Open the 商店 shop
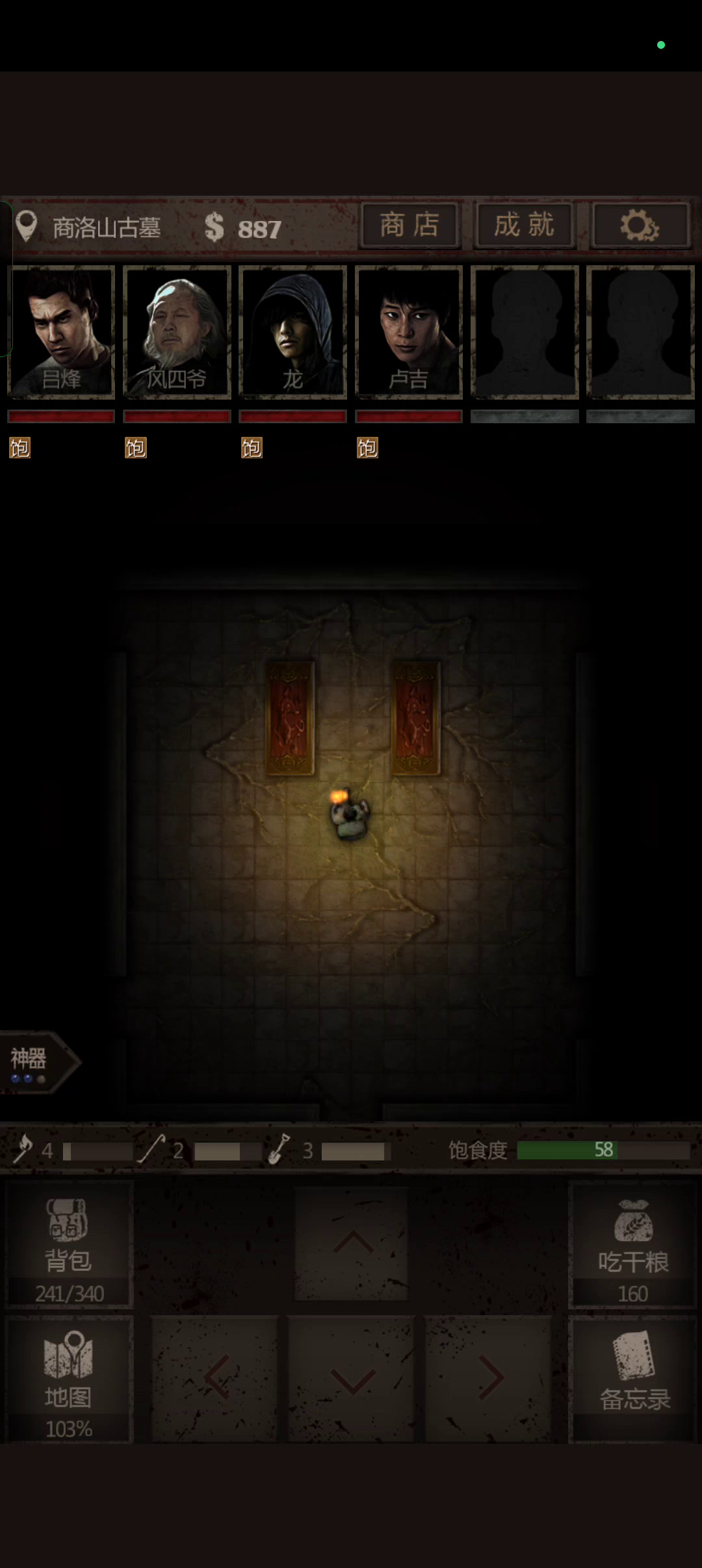This screenshot has height=1568, width=702. (410, 226)
